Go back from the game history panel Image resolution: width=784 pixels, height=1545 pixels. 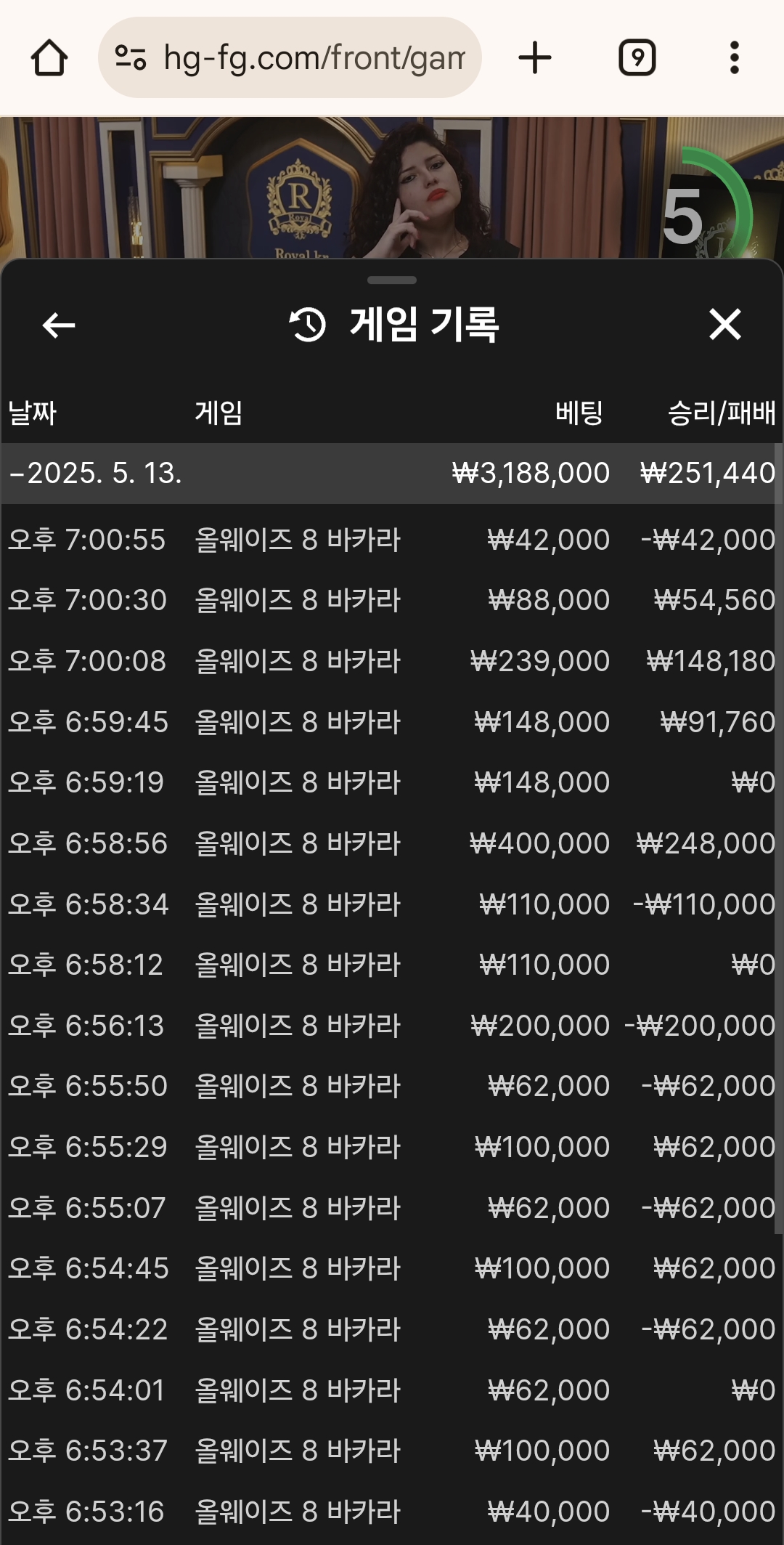pyautogui.click(x=59, y=325)
